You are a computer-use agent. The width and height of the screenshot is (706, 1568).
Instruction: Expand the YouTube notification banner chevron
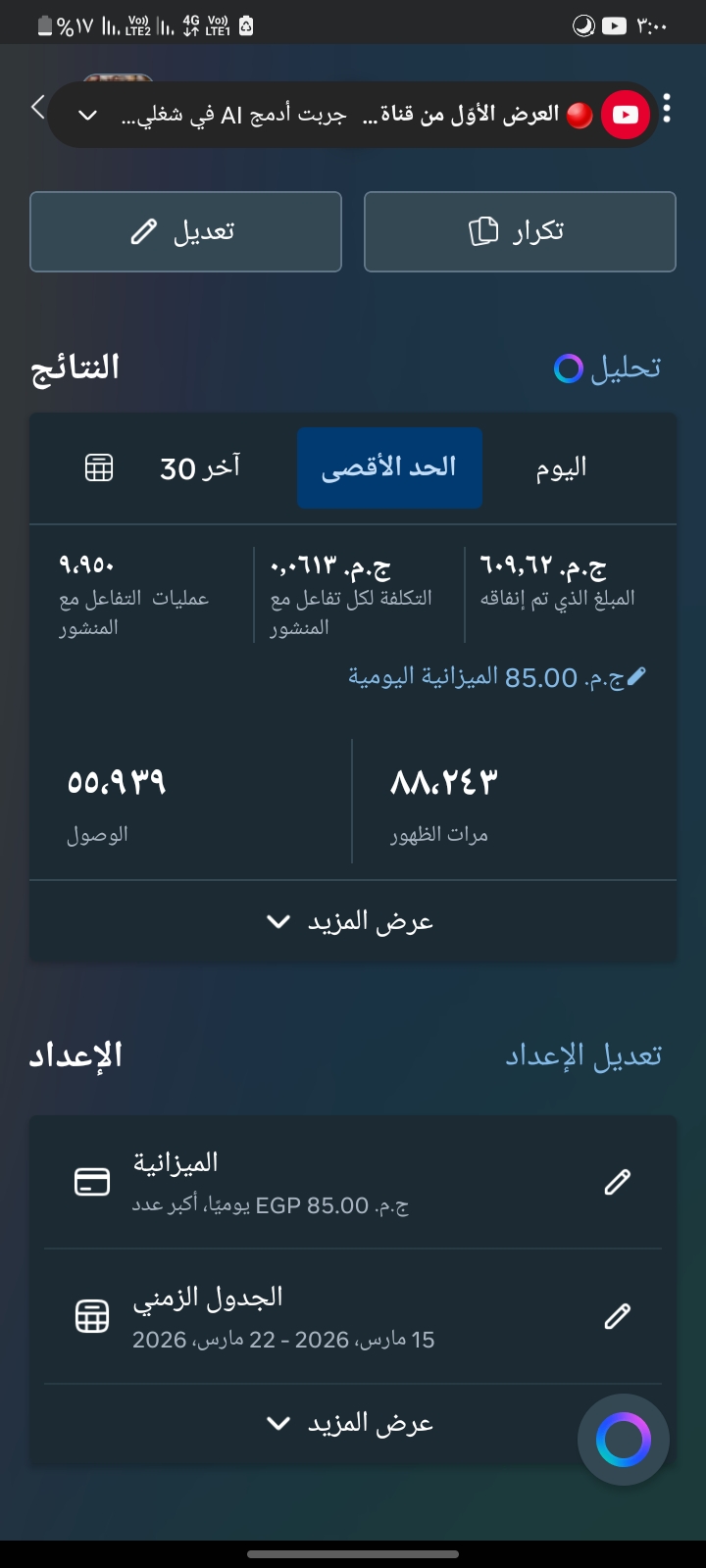tap(88, 116)
